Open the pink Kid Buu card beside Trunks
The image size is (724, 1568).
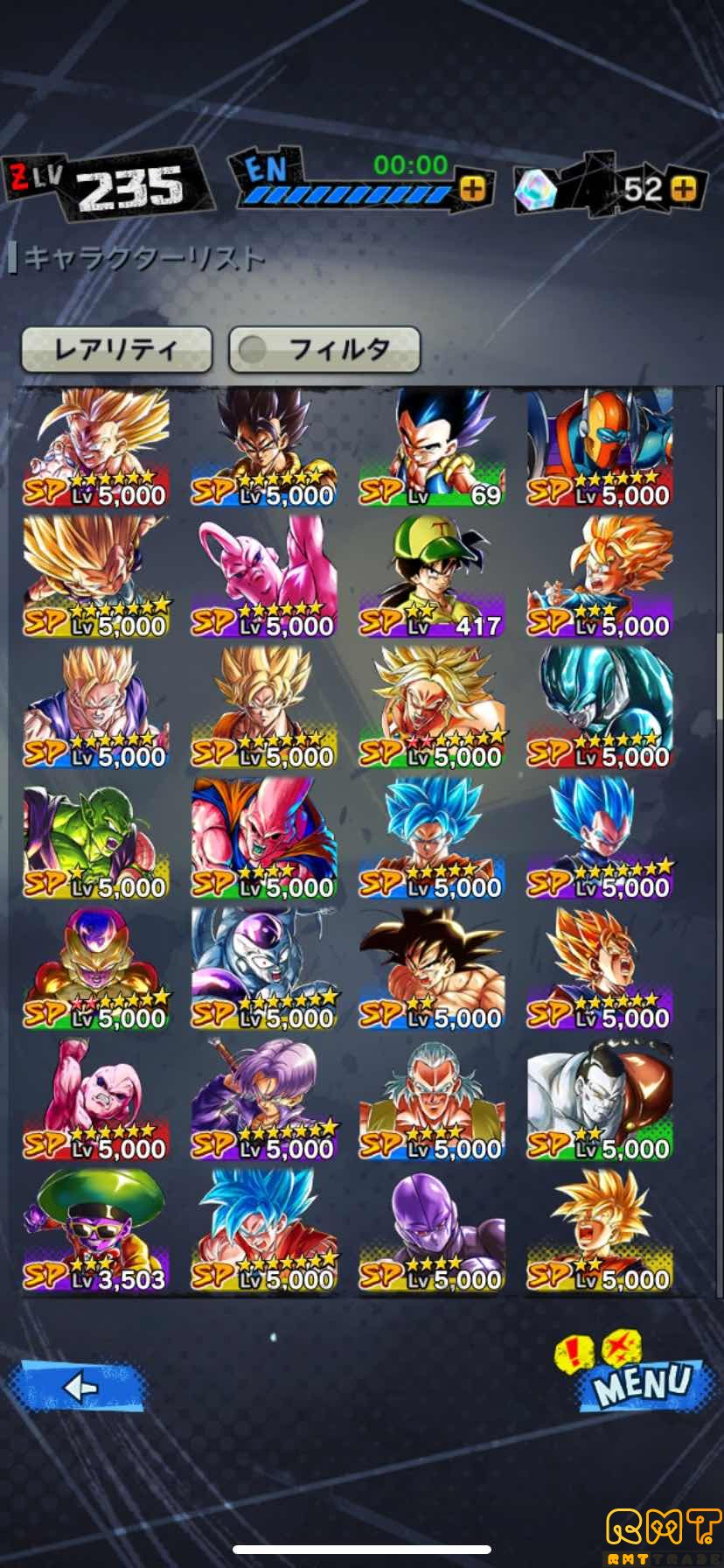tap(96, 1101)
